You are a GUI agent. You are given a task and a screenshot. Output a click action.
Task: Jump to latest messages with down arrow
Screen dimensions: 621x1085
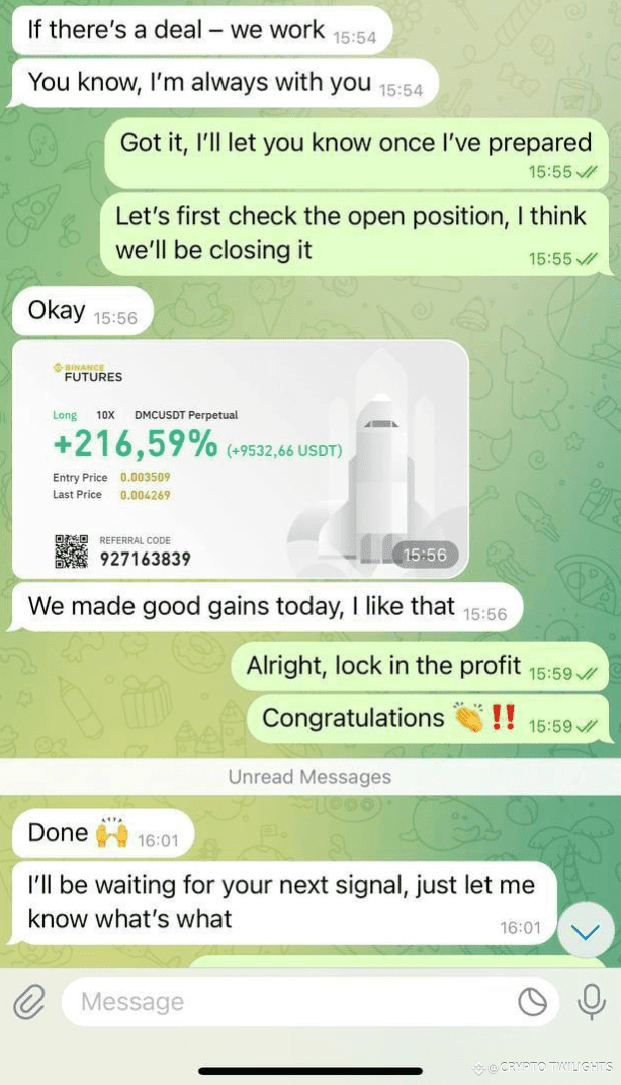click(586, 931)
